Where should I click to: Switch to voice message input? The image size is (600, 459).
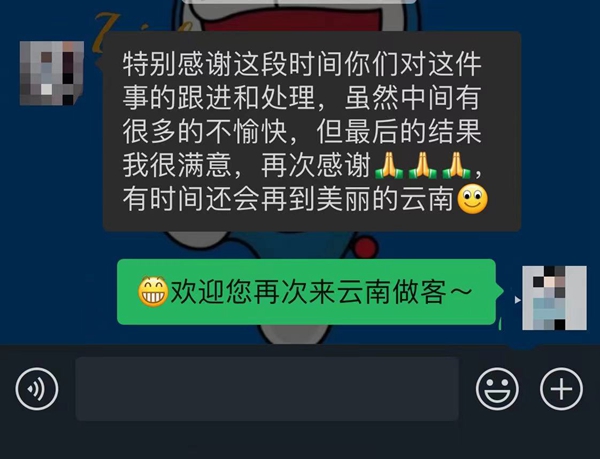pos(37,389)
